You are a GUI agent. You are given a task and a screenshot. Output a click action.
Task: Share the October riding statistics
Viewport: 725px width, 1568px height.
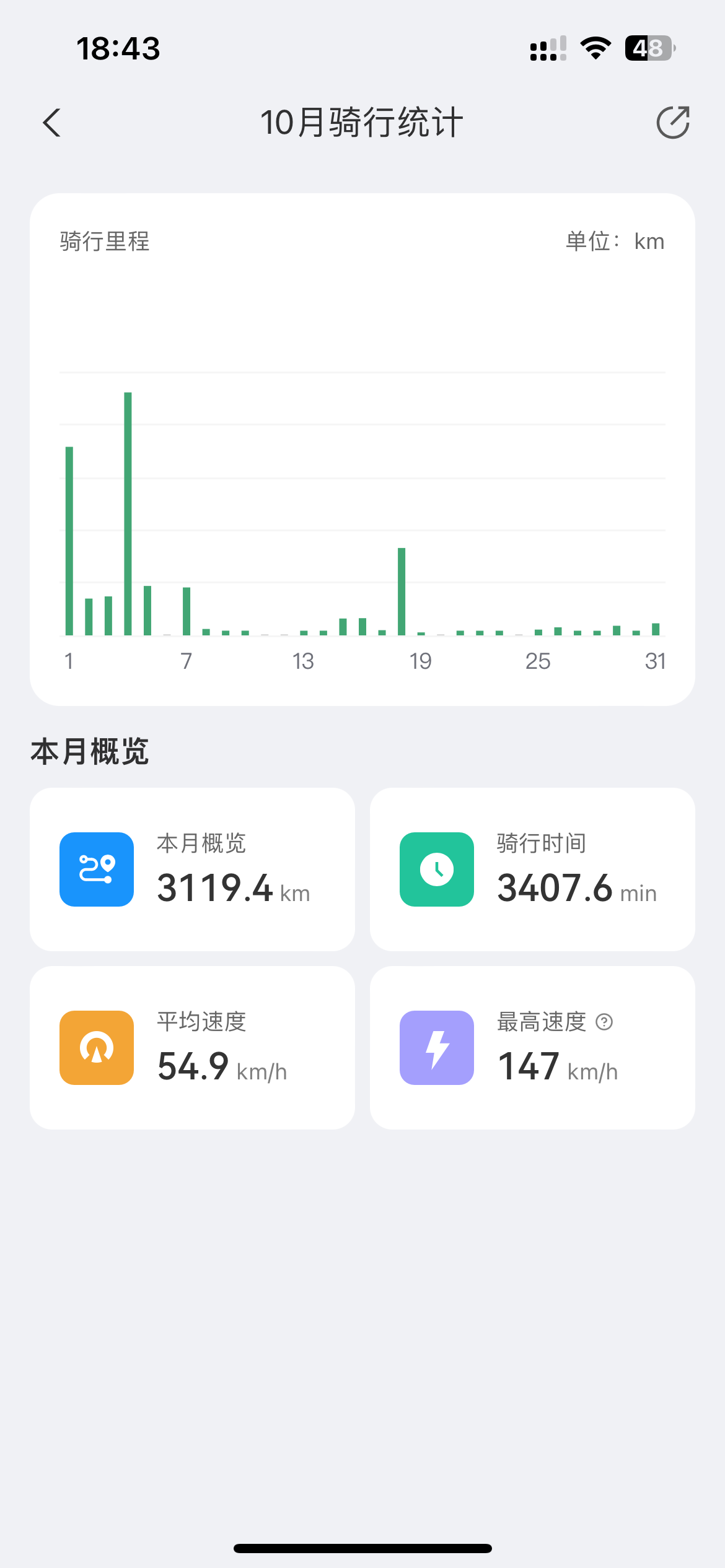pos(672,123)
